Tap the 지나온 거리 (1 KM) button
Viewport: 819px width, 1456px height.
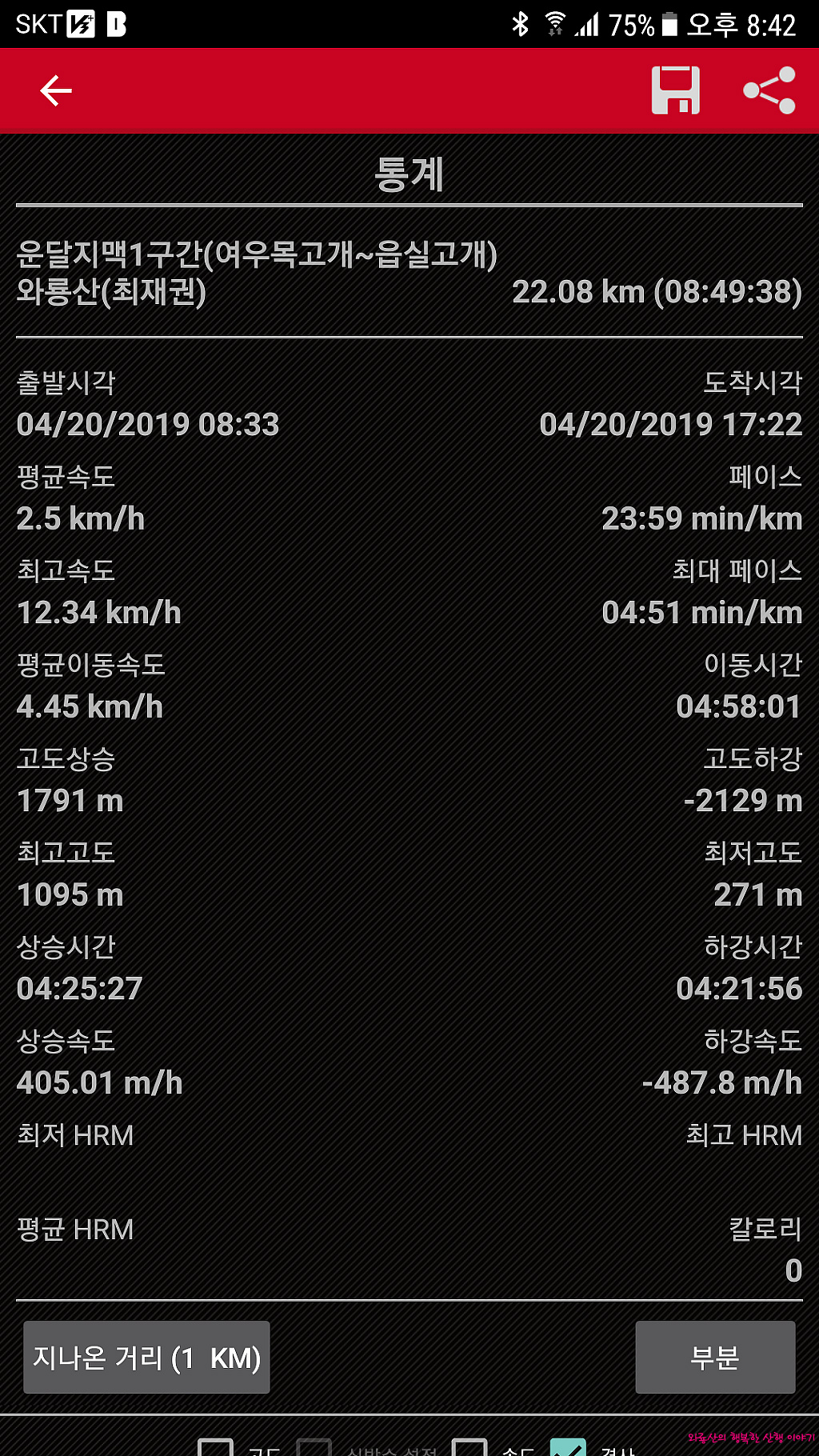coord(146,1358)
